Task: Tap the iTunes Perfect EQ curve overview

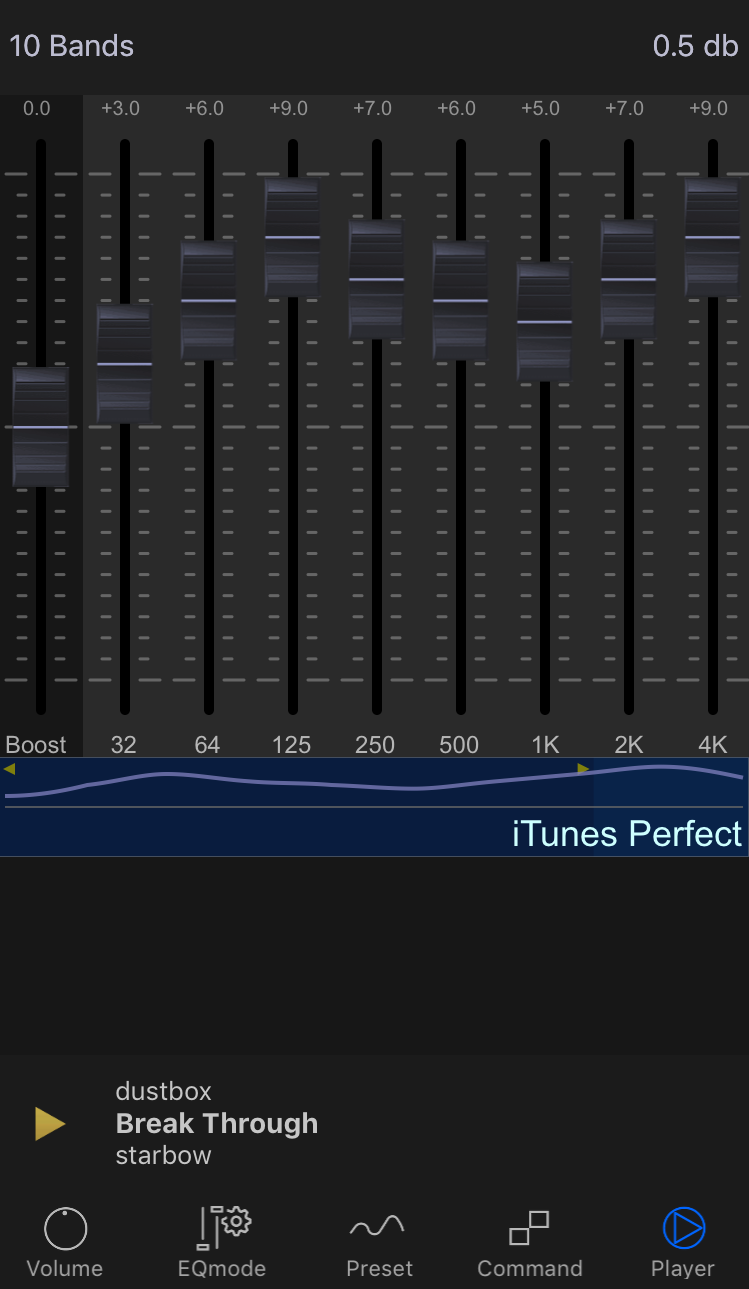Action: click(x=374, y=806)
